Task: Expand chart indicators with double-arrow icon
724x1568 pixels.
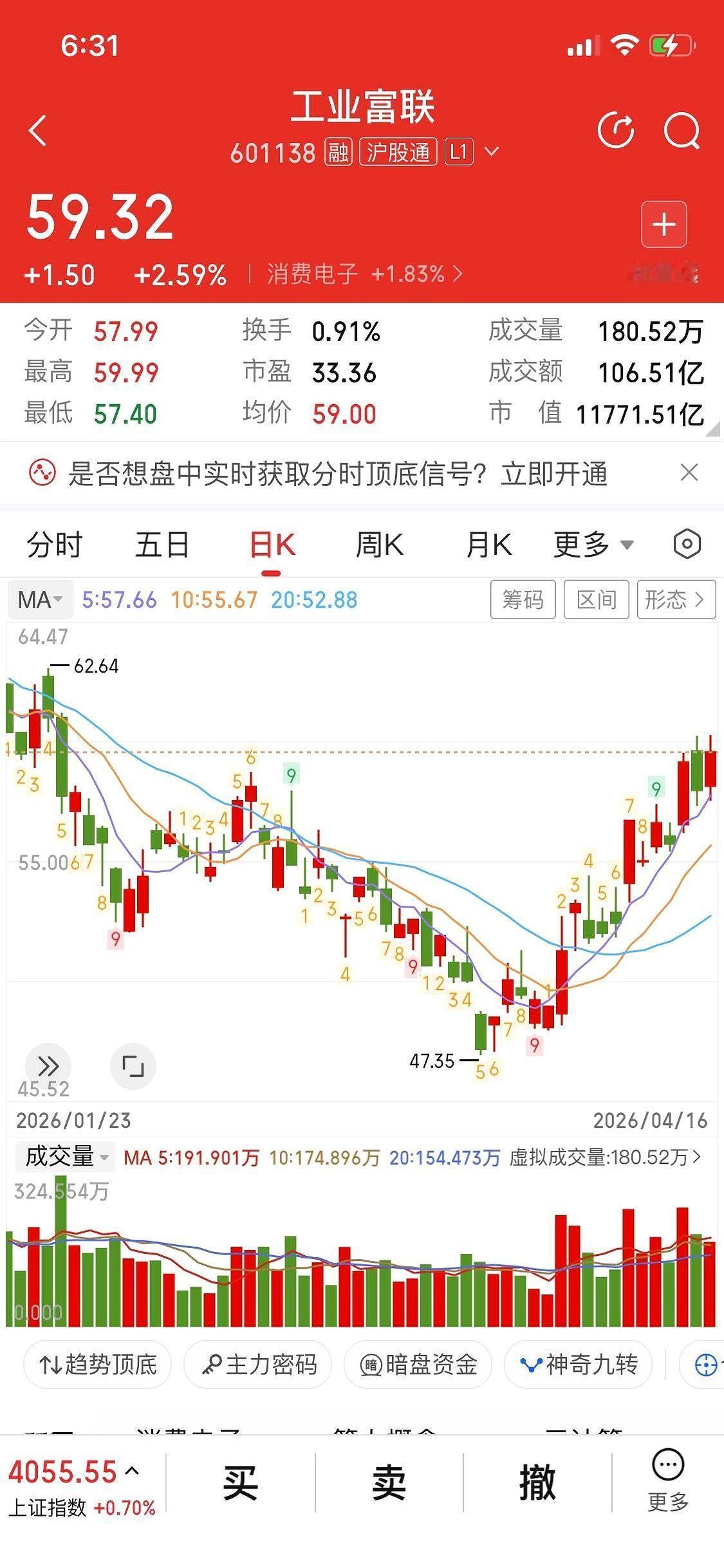Action: click(47, 1065)
